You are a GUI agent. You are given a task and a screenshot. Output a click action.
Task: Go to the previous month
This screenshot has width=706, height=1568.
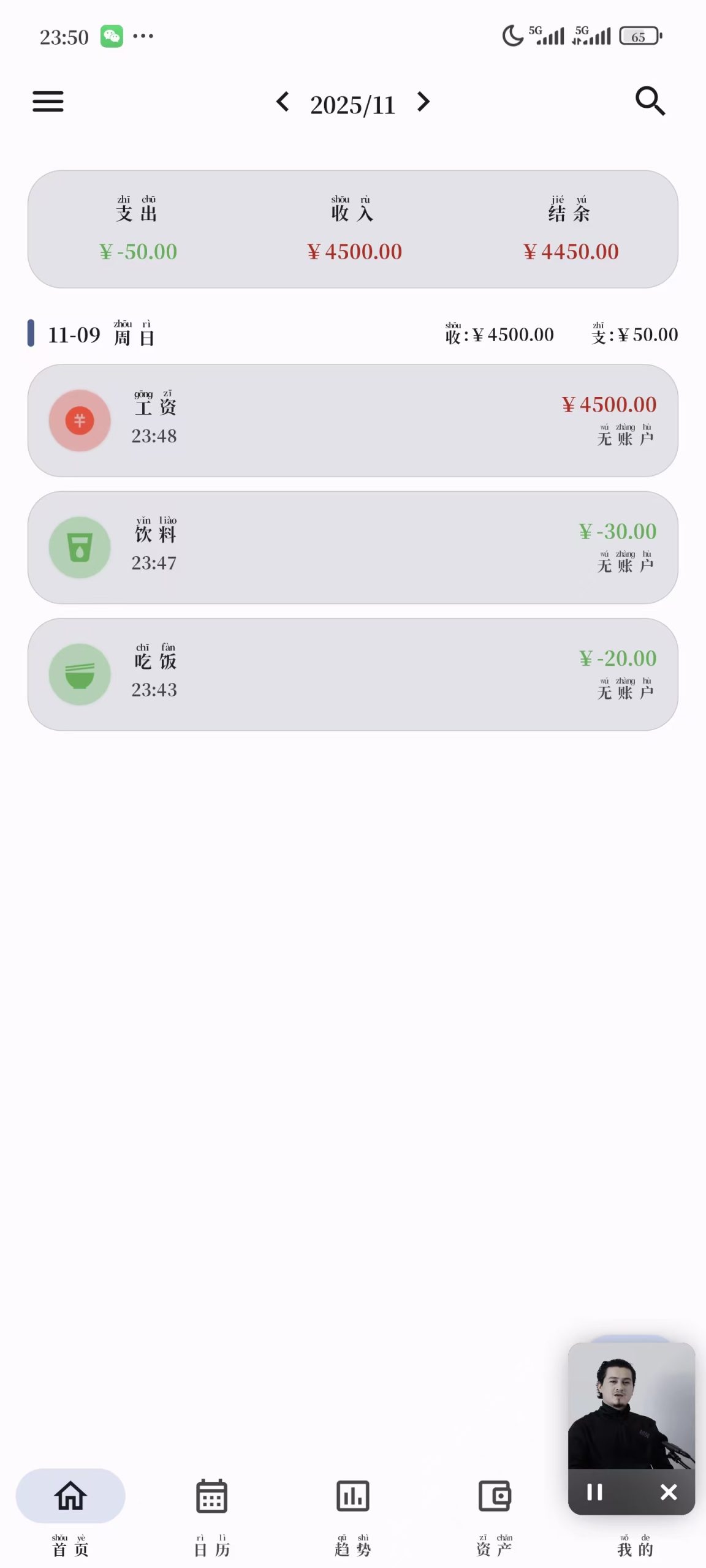click(x=283, y=102)
